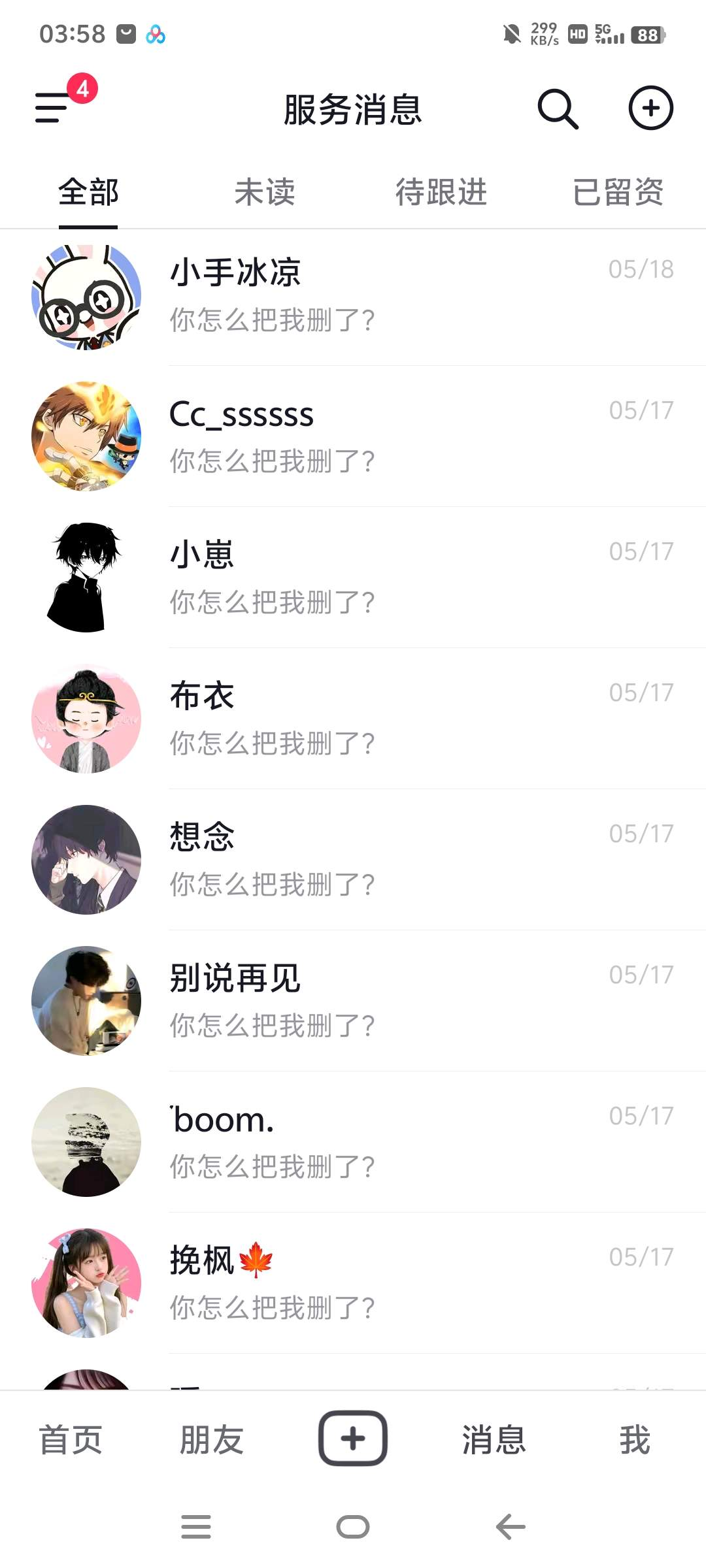
Task: Create a new post with plus button
Action: [353, 1439]
